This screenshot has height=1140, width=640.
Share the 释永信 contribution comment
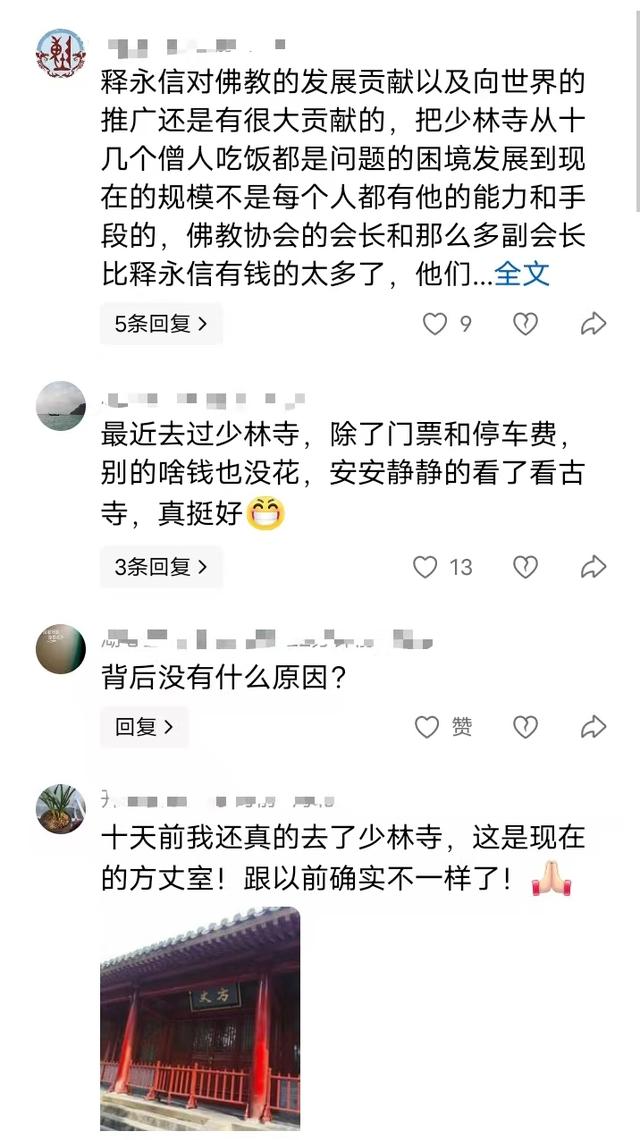coord(593,324)
